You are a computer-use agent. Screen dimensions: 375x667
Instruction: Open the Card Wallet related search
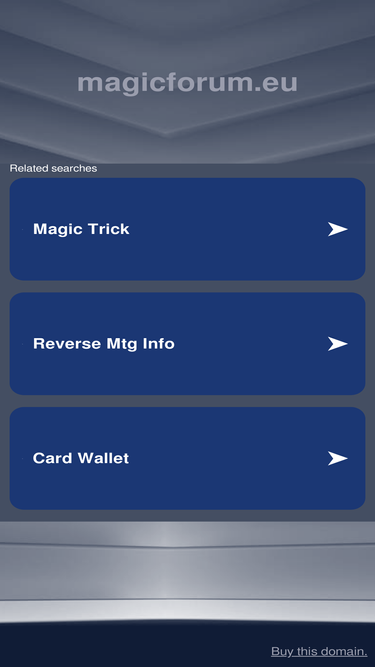(188, 458)
